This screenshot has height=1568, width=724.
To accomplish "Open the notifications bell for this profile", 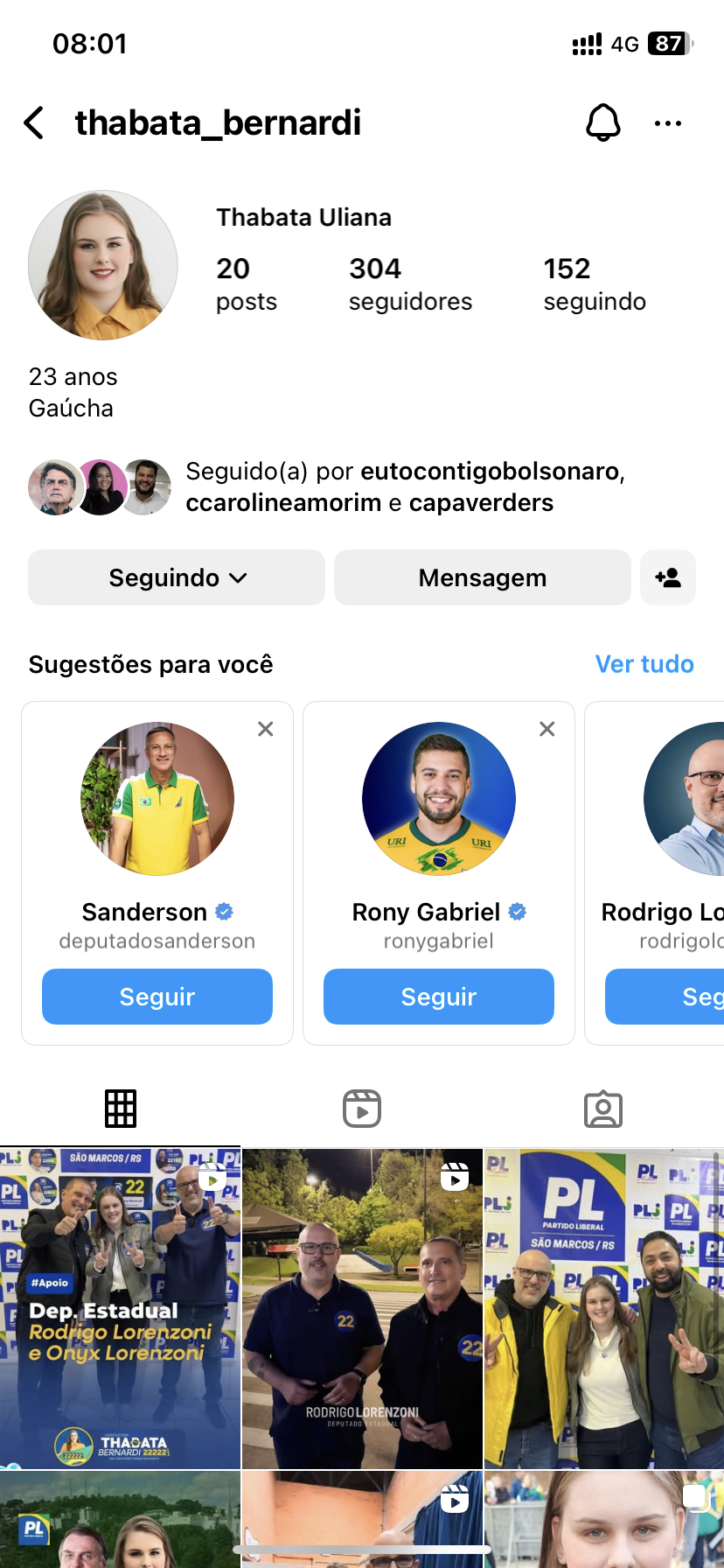I will [602, 123].
